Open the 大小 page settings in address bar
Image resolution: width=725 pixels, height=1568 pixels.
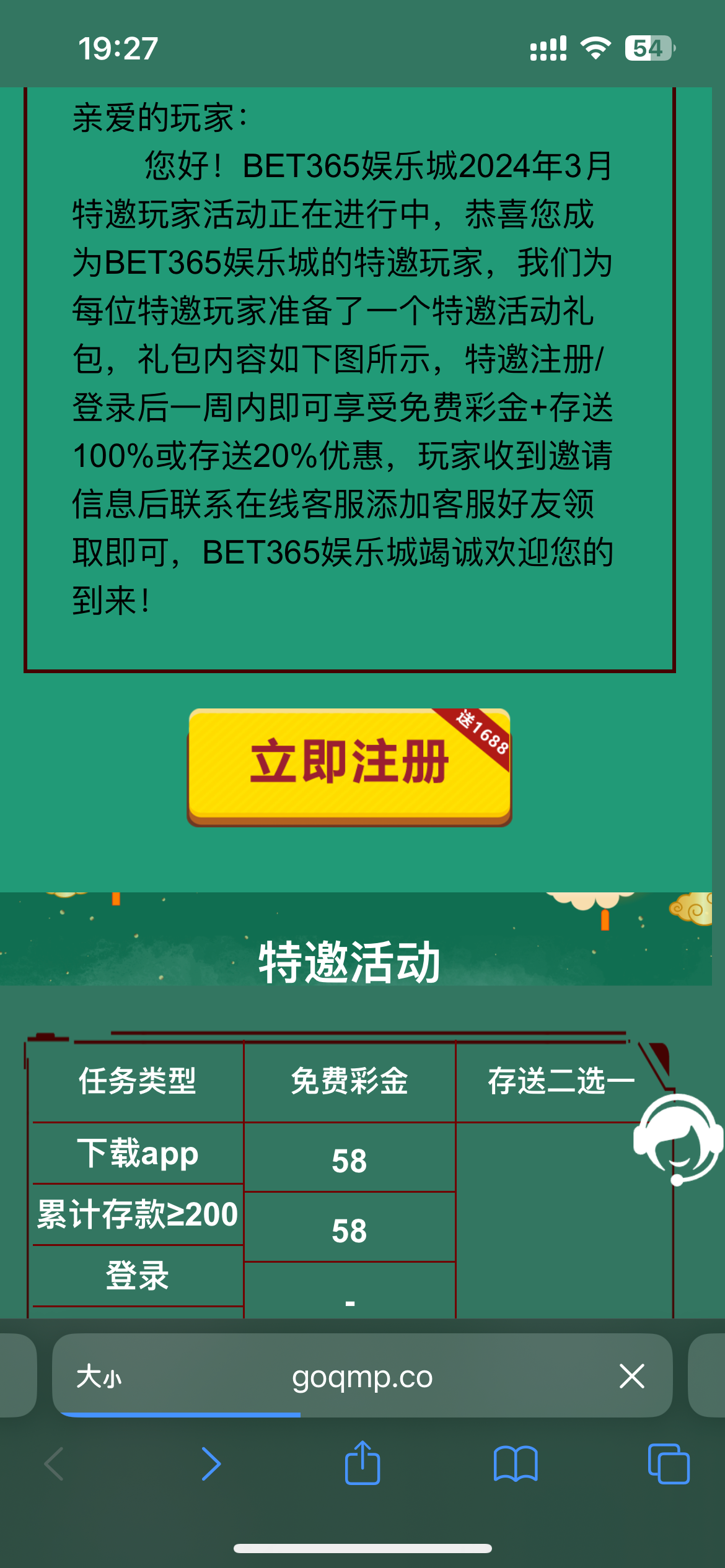[99, 1377]
